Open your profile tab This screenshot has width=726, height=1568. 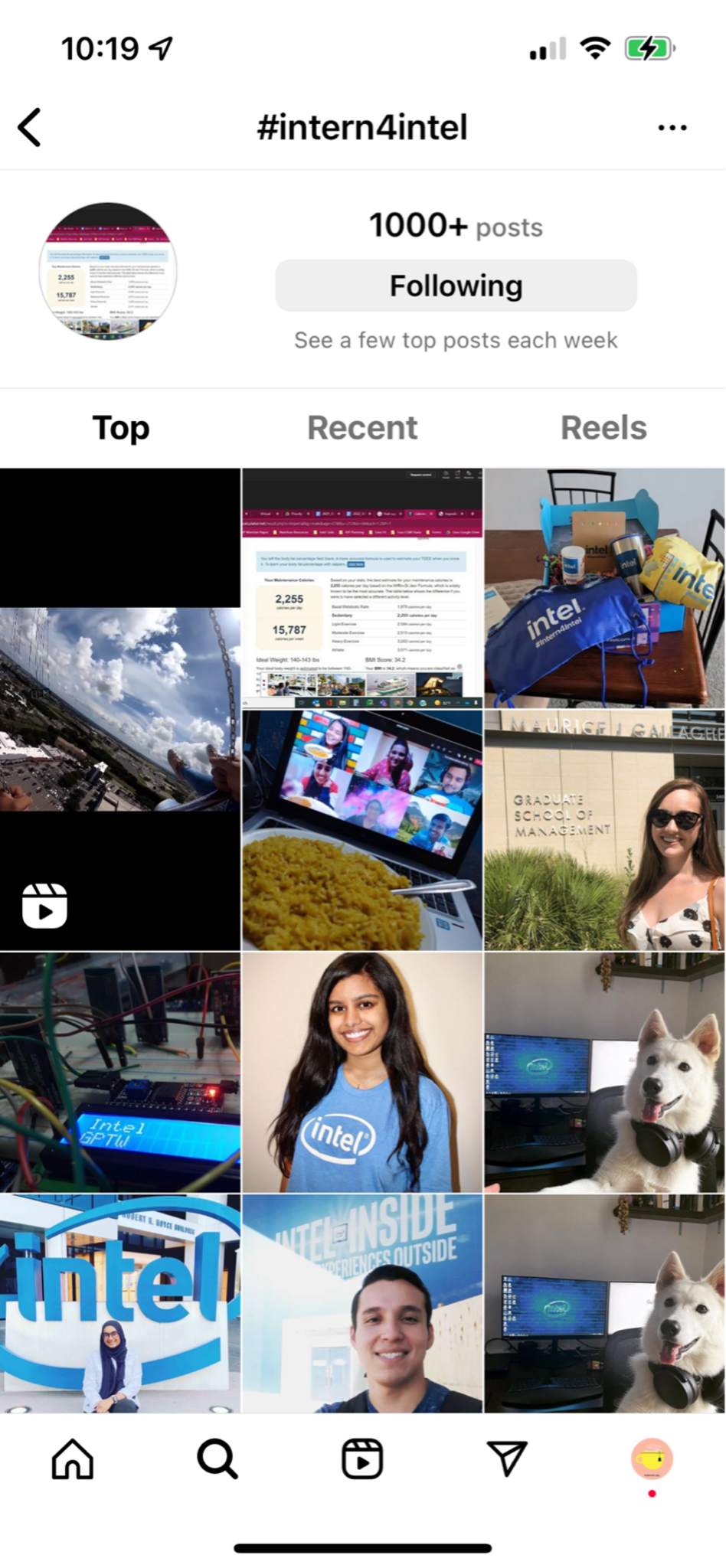coord(652,1459)
